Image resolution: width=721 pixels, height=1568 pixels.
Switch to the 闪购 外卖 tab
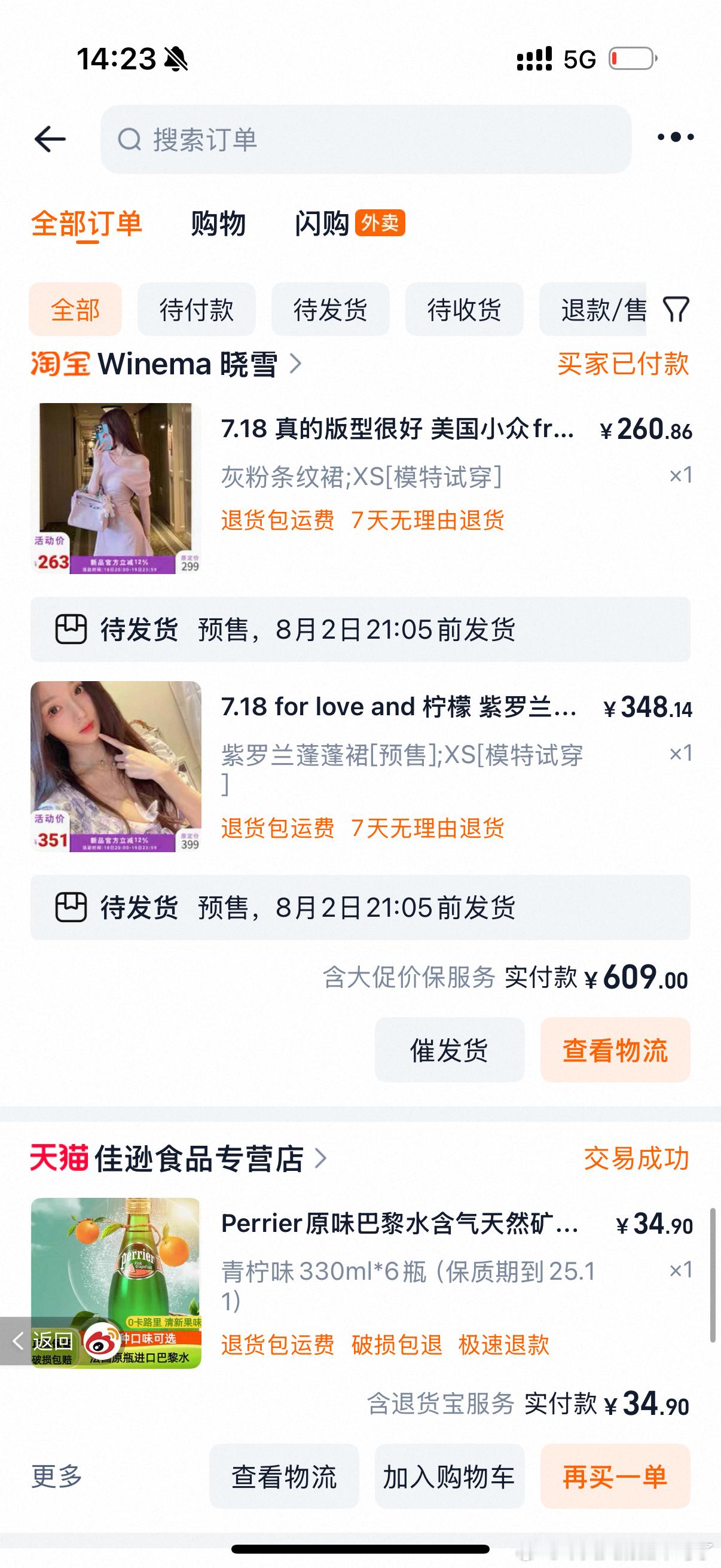[350, 224]
